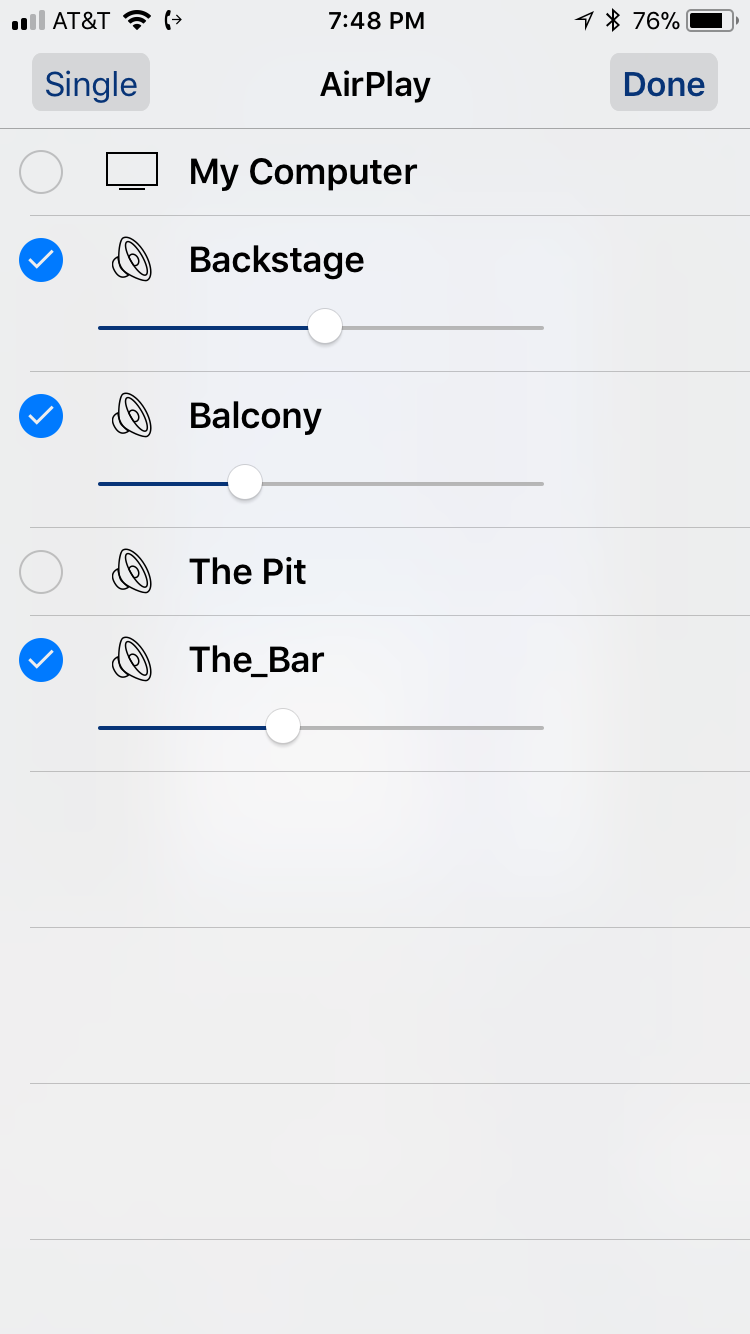Click The_Bar speaker icon
The height and width of the screenshot is (1334, 750).
[x=132, y=659]
